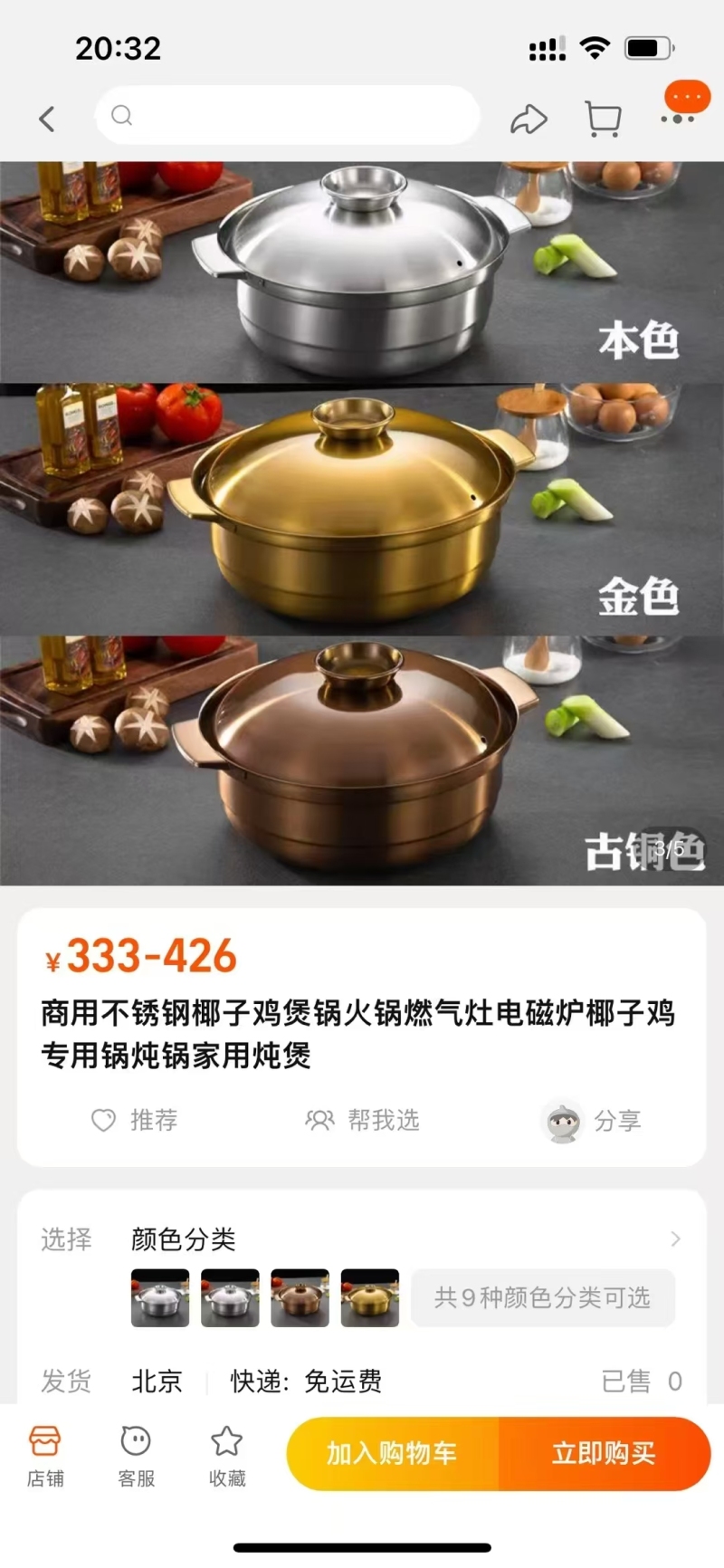Choose the bronze pot color thumbnail

(300, 1298)
